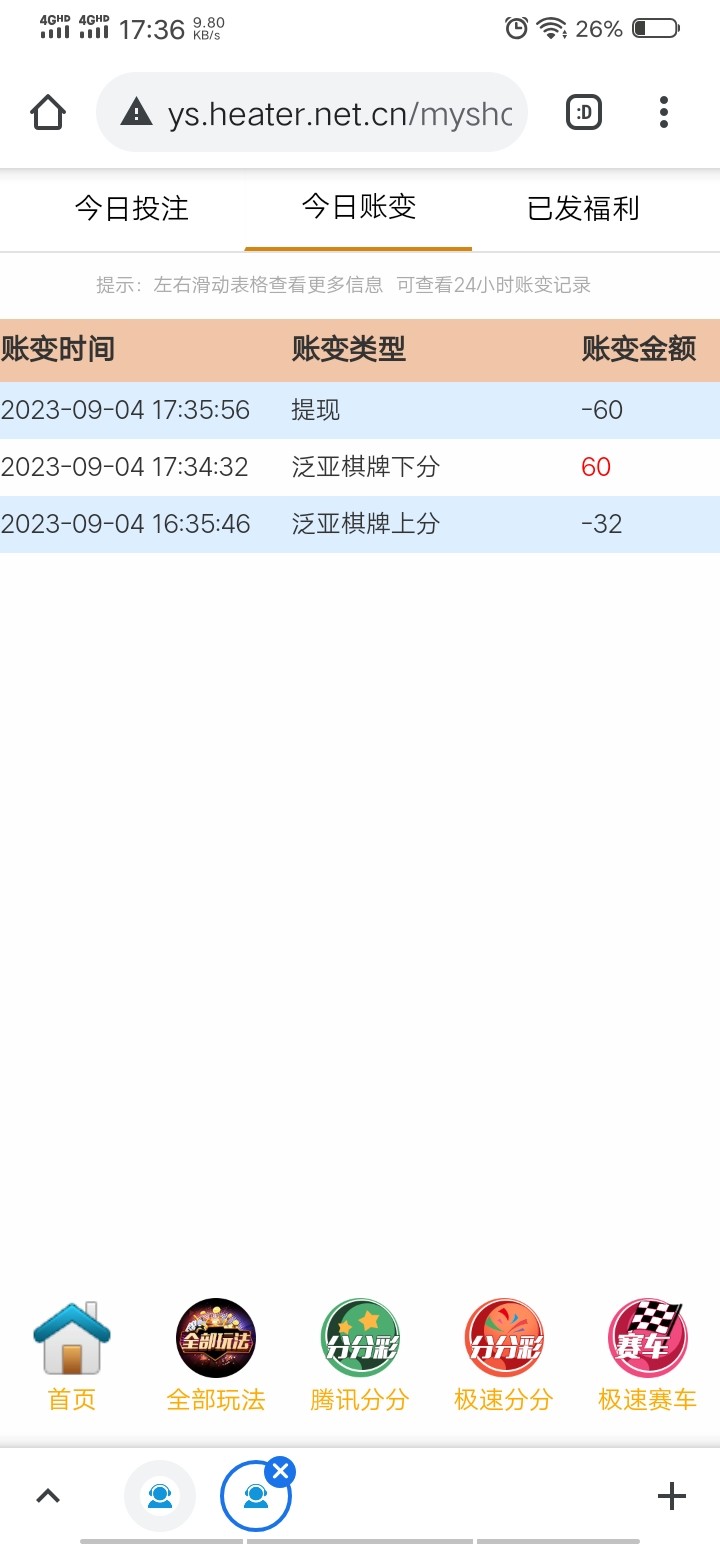Image resolution: width=720 pixels, height=1544 pixels.
Task: Open 极速赛车 game
Action: (647, 1356)
